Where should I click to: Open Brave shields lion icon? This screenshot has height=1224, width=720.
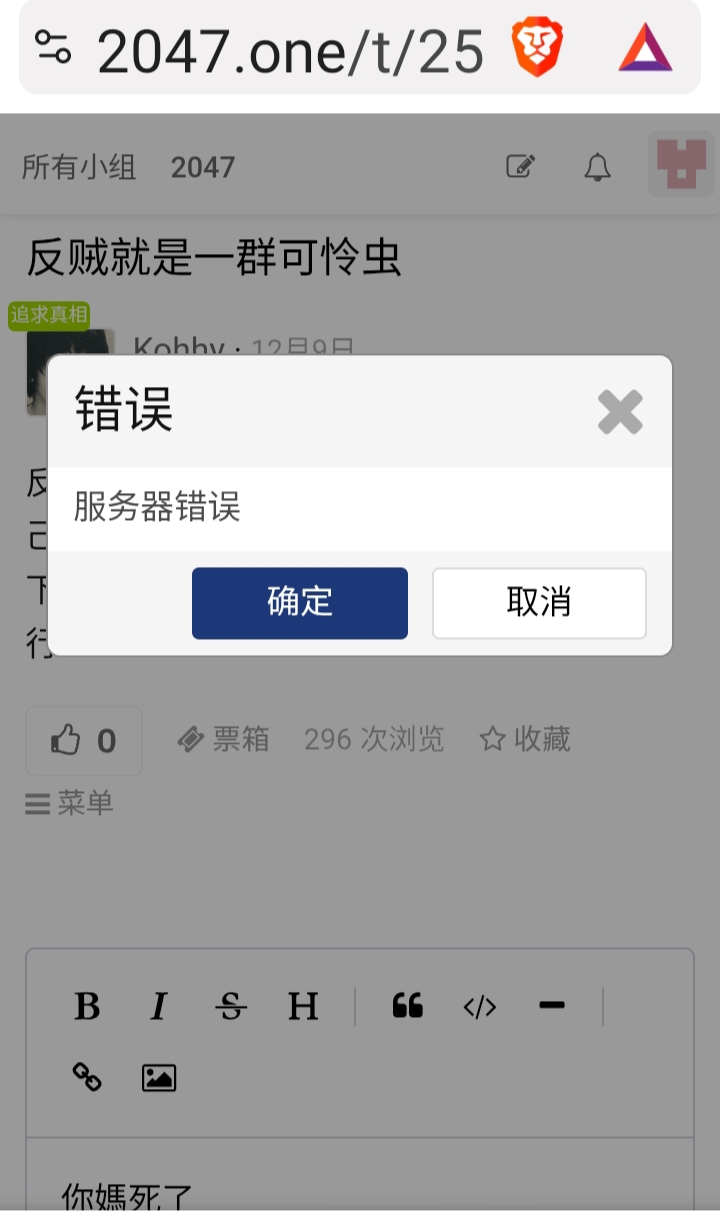pos(538,48)
